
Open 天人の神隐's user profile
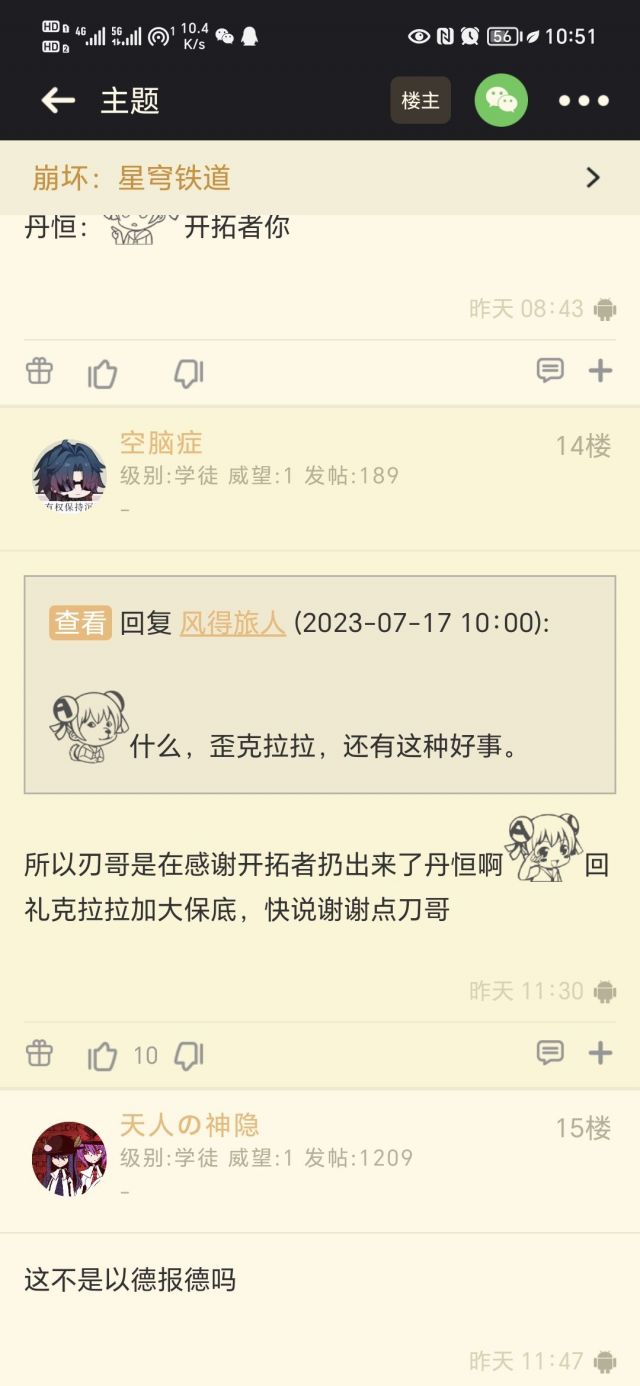pyautogui.click(x=190, y=1126)
